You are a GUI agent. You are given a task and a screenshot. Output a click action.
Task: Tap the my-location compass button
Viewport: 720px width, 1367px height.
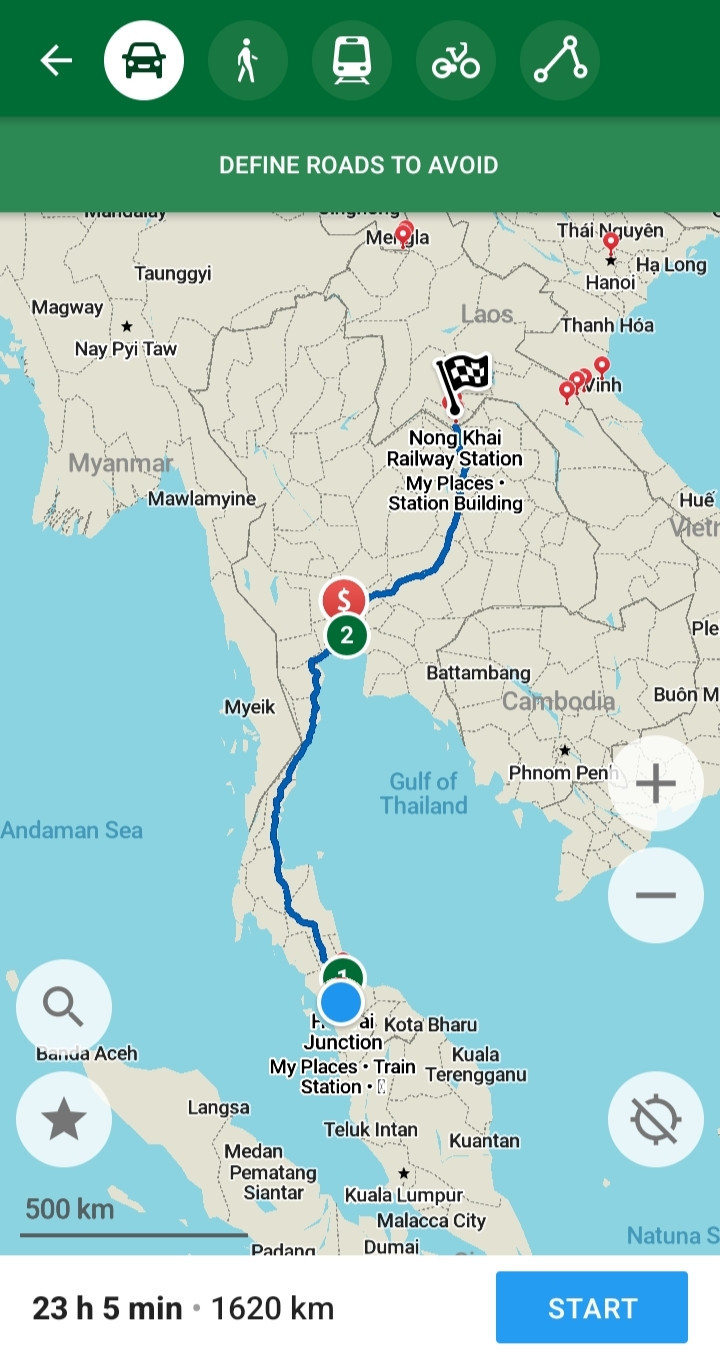656,1119
